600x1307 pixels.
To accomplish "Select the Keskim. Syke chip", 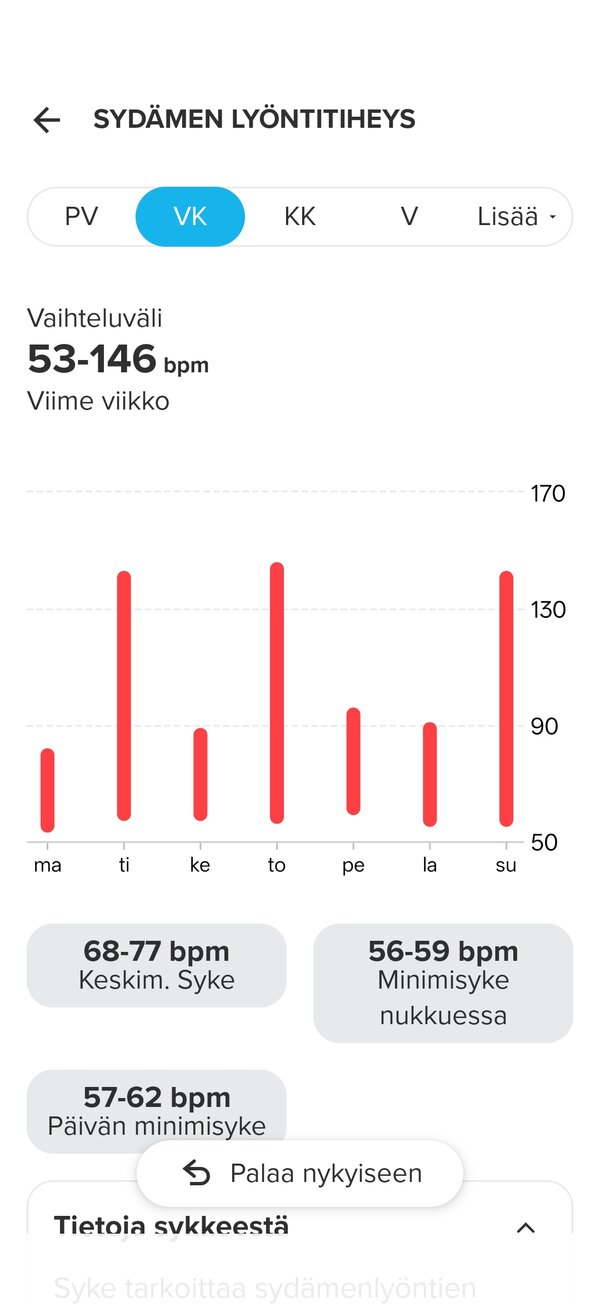I will pos(156,965).
